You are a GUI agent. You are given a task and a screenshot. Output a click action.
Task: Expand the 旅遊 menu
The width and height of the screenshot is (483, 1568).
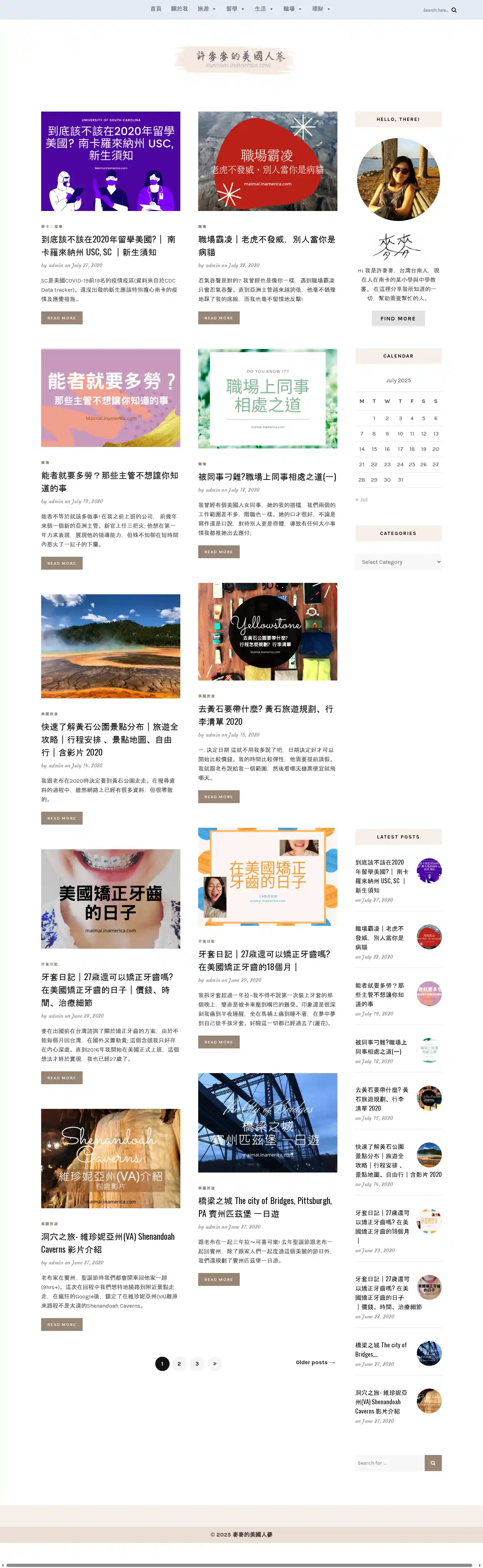click(206, 9)
